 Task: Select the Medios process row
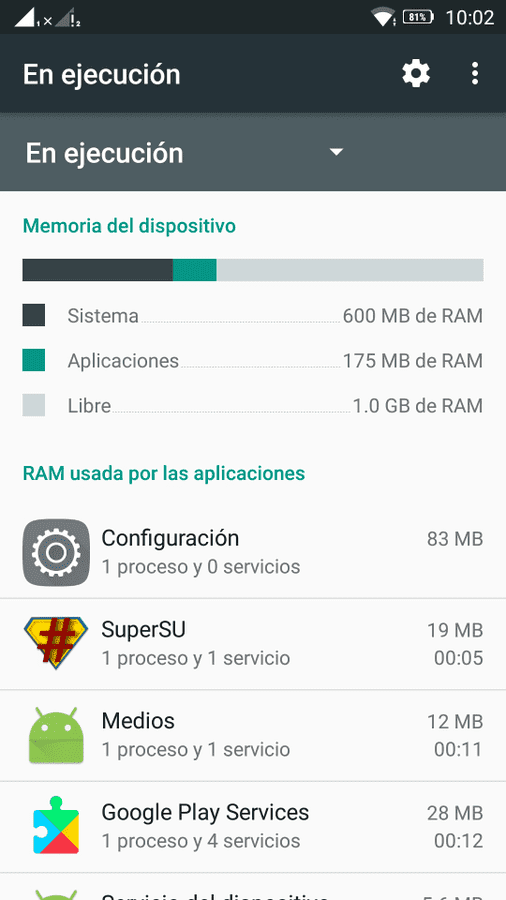click(253, 735)
